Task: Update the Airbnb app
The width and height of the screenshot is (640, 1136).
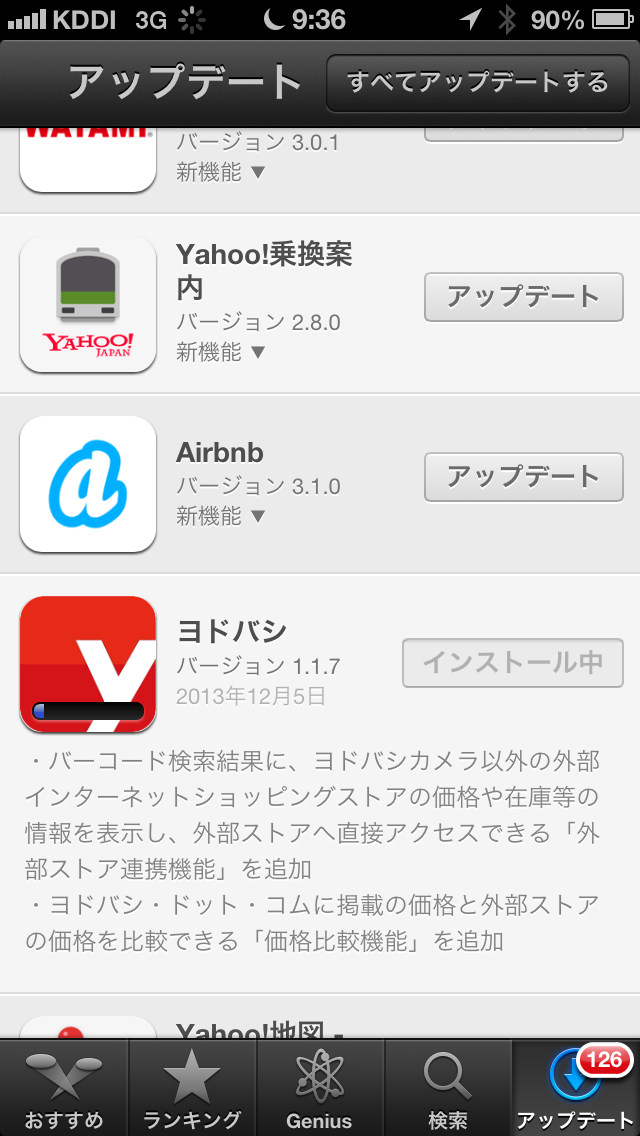Action: (523, 477)
